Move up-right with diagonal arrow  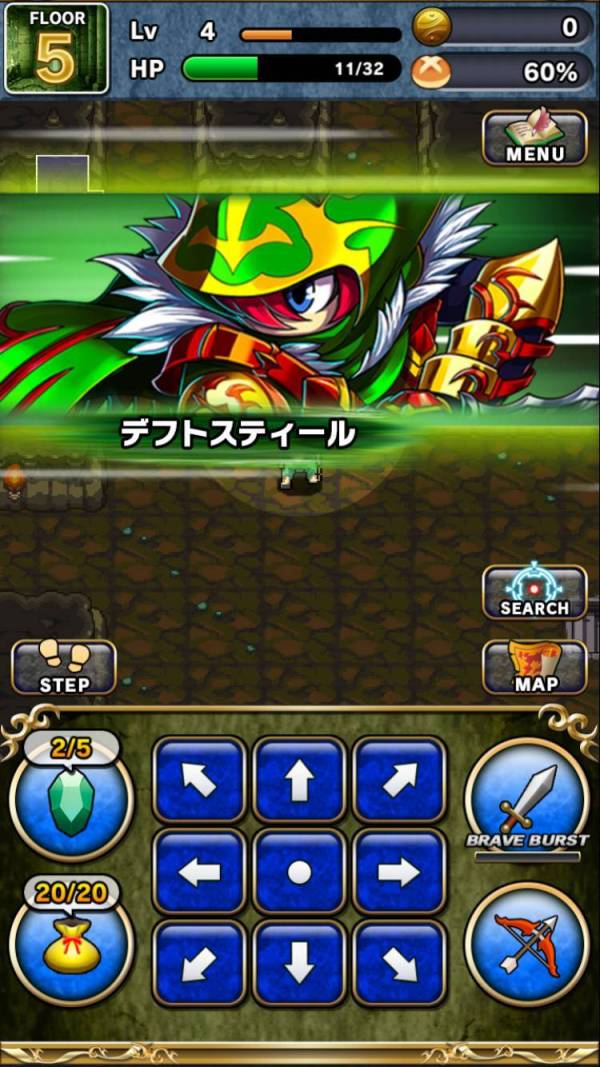click(x=399, y=781)
